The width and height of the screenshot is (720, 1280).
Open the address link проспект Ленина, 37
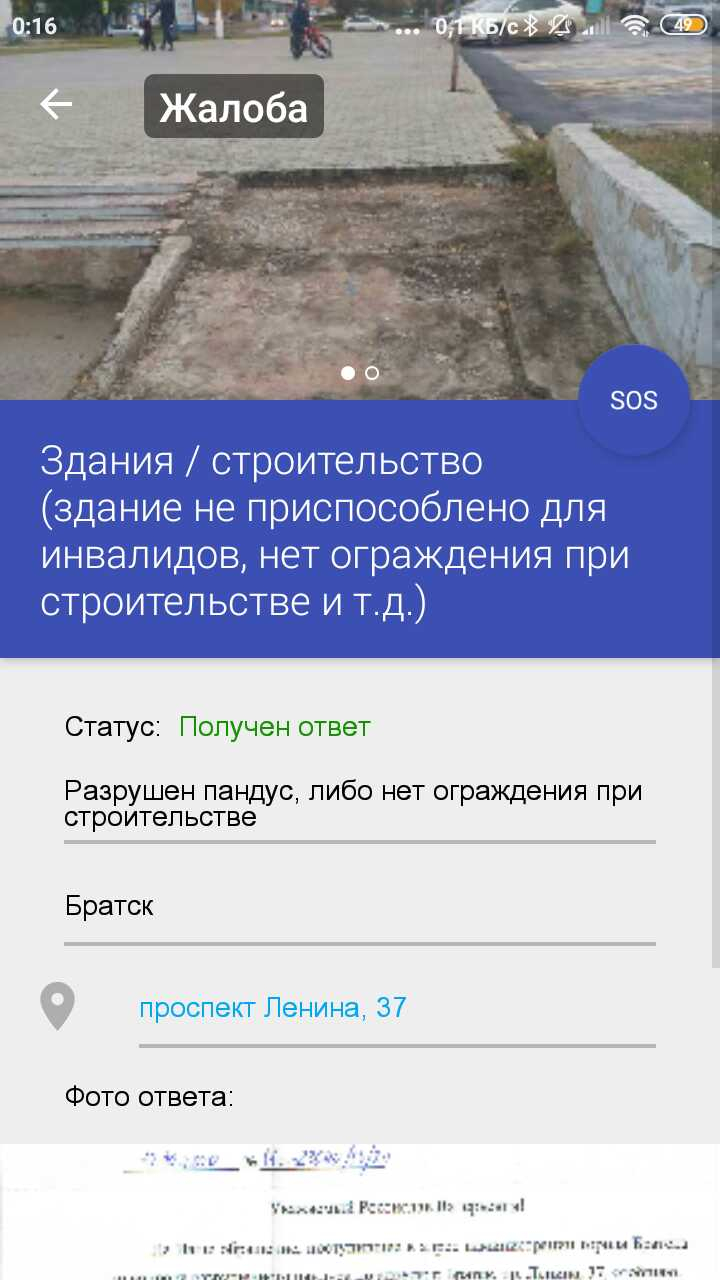(272, 1007)
